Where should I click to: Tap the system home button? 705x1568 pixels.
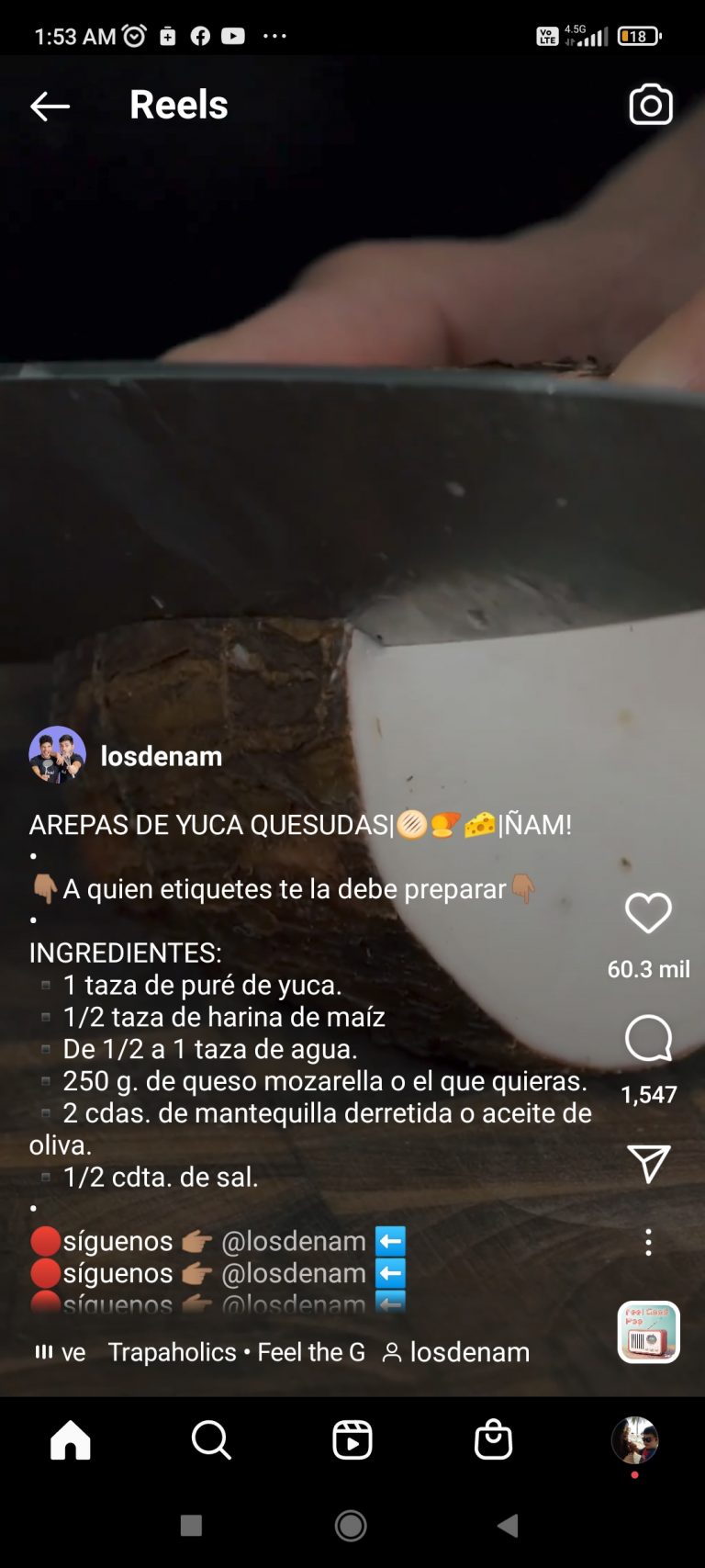[x=351, y=1526]
